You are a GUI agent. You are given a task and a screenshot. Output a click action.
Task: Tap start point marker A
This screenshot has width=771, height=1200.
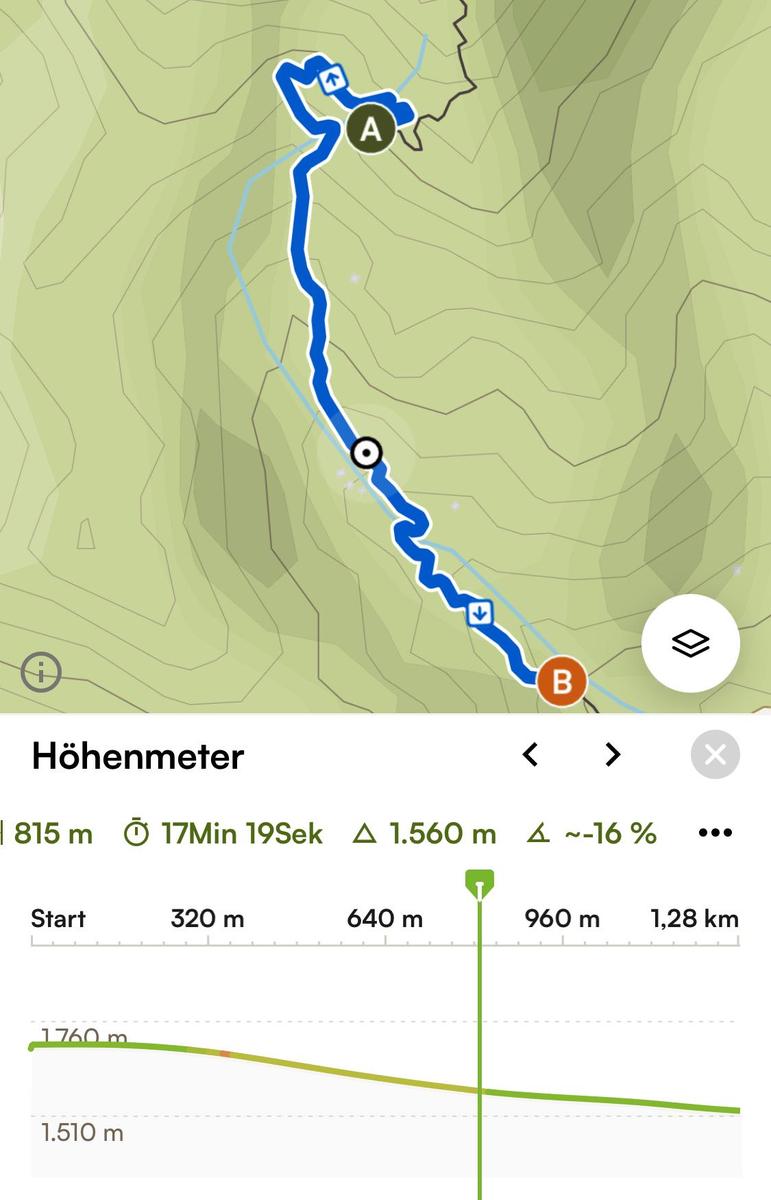(370, 129)
